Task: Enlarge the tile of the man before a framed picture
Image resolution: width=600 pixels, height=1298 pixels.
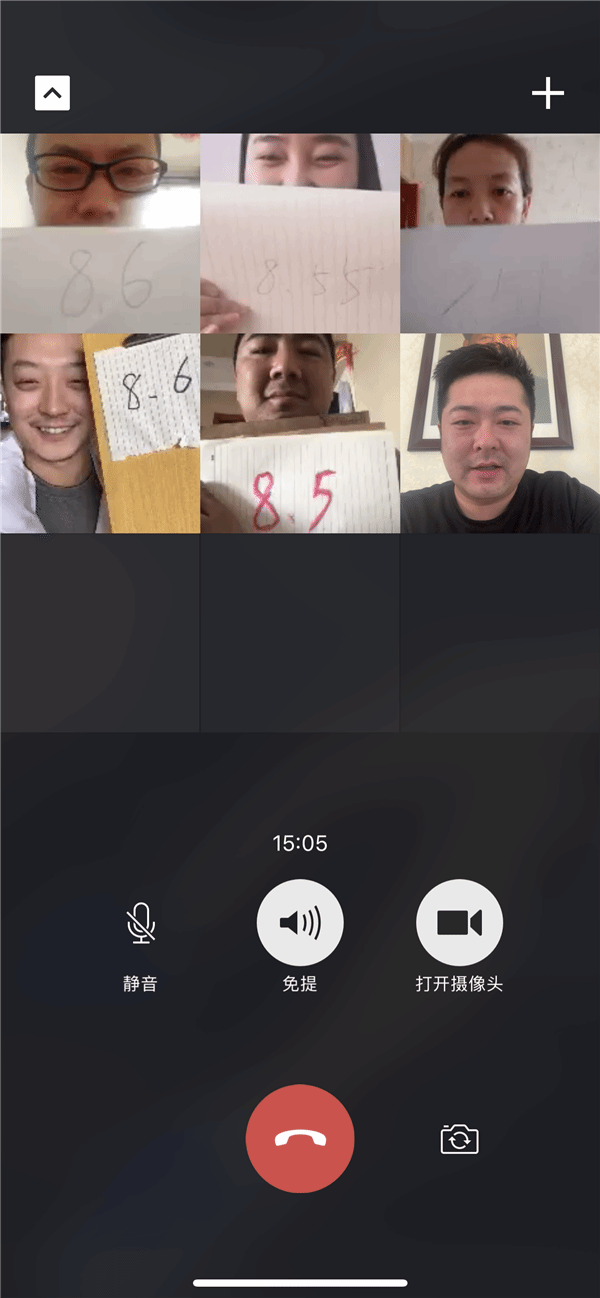Action: (500, 433)
